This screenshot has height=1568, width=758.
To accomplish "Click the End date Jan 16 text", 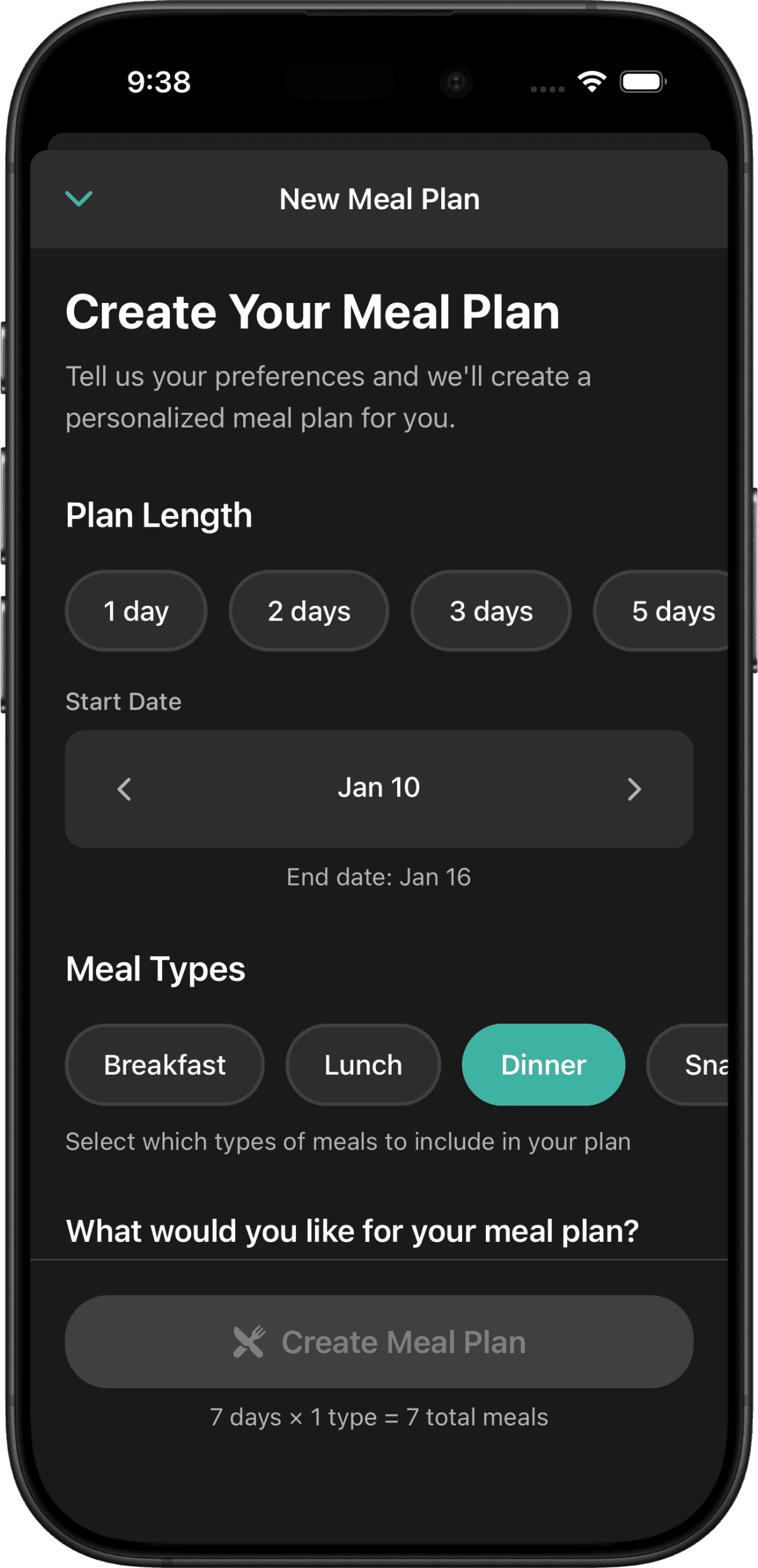I will 379,876.
